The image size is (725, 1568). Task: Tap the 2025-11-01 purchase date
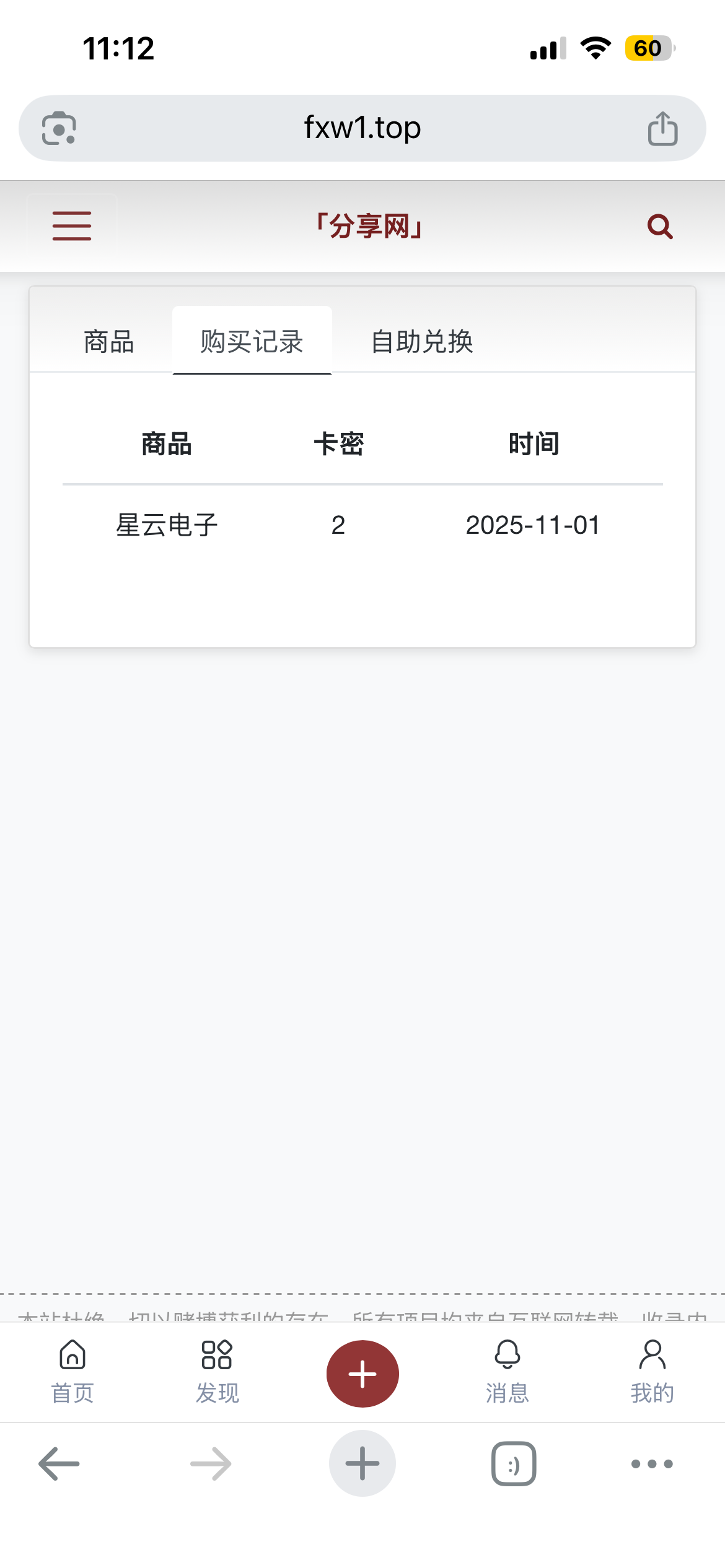532,525
